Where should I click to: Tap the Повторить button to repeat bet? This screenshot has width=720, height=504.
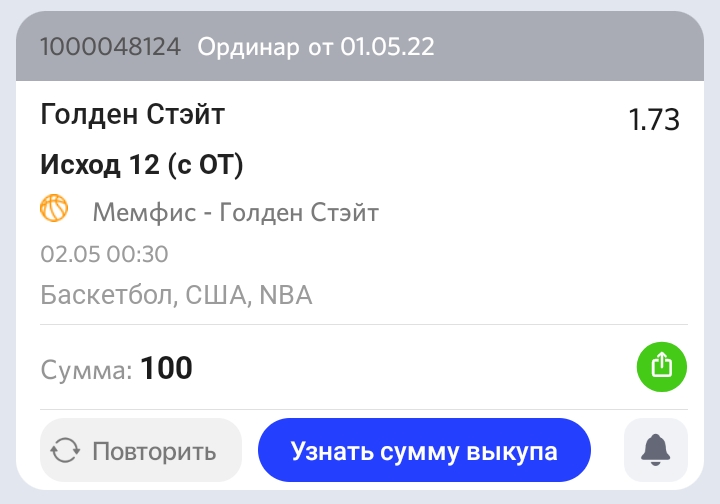141,451
